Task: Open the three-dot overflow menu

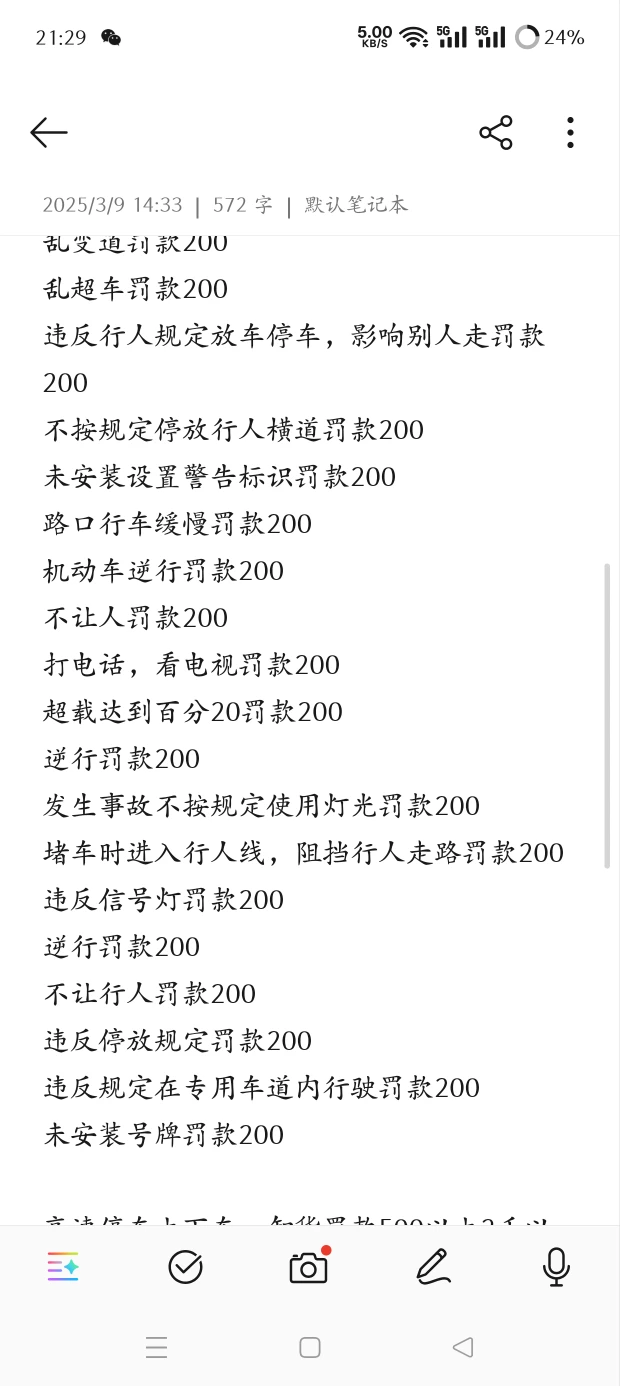Action: tap(570, 132)
